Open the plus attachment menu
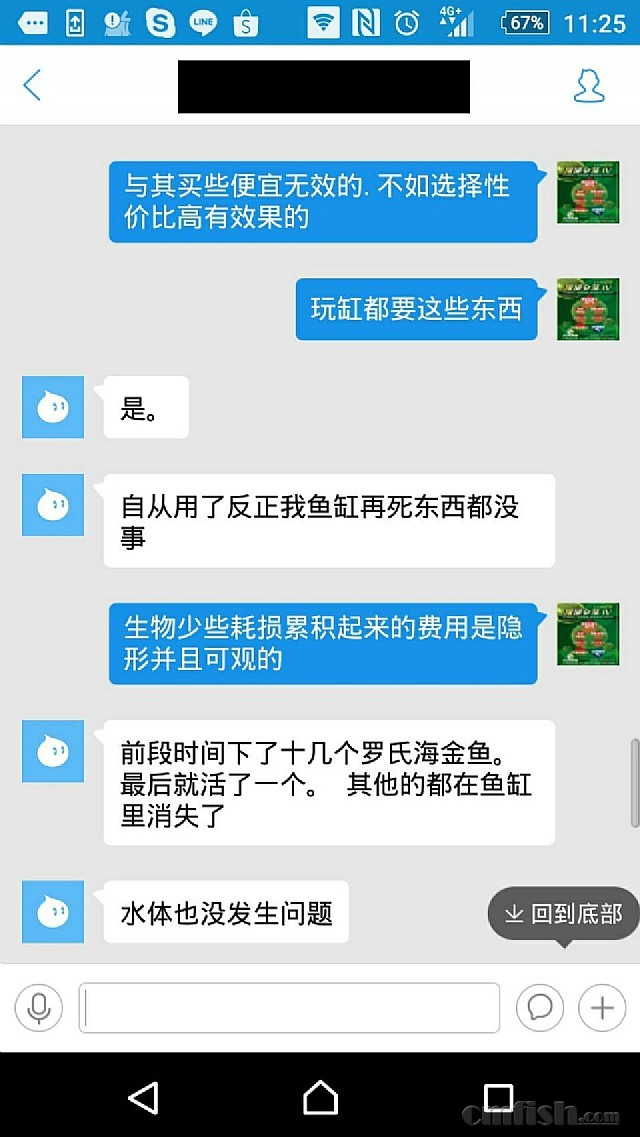The image size is (640, 1137). coord(602,1007)
